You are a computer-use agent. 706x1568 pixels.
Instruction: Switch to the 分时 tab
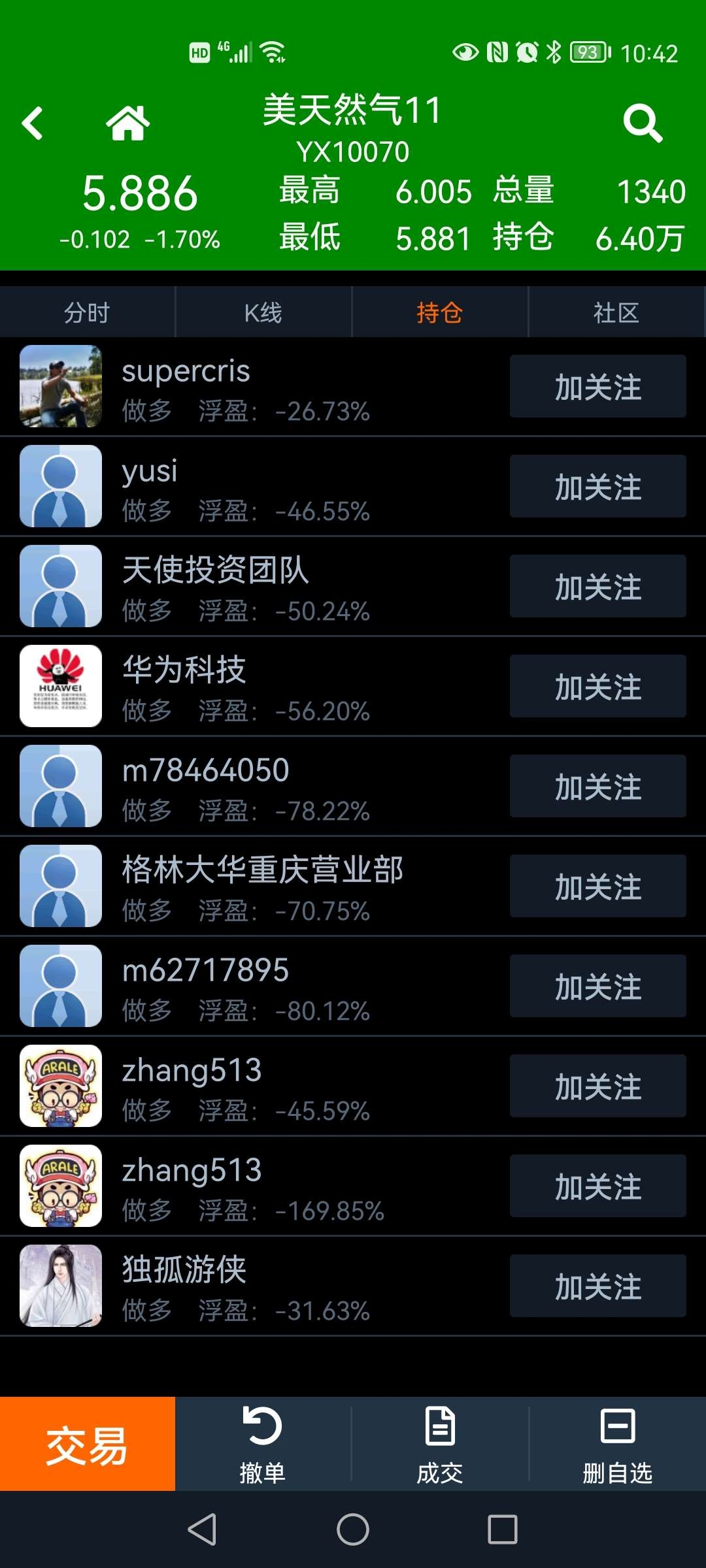pos(88,312)
